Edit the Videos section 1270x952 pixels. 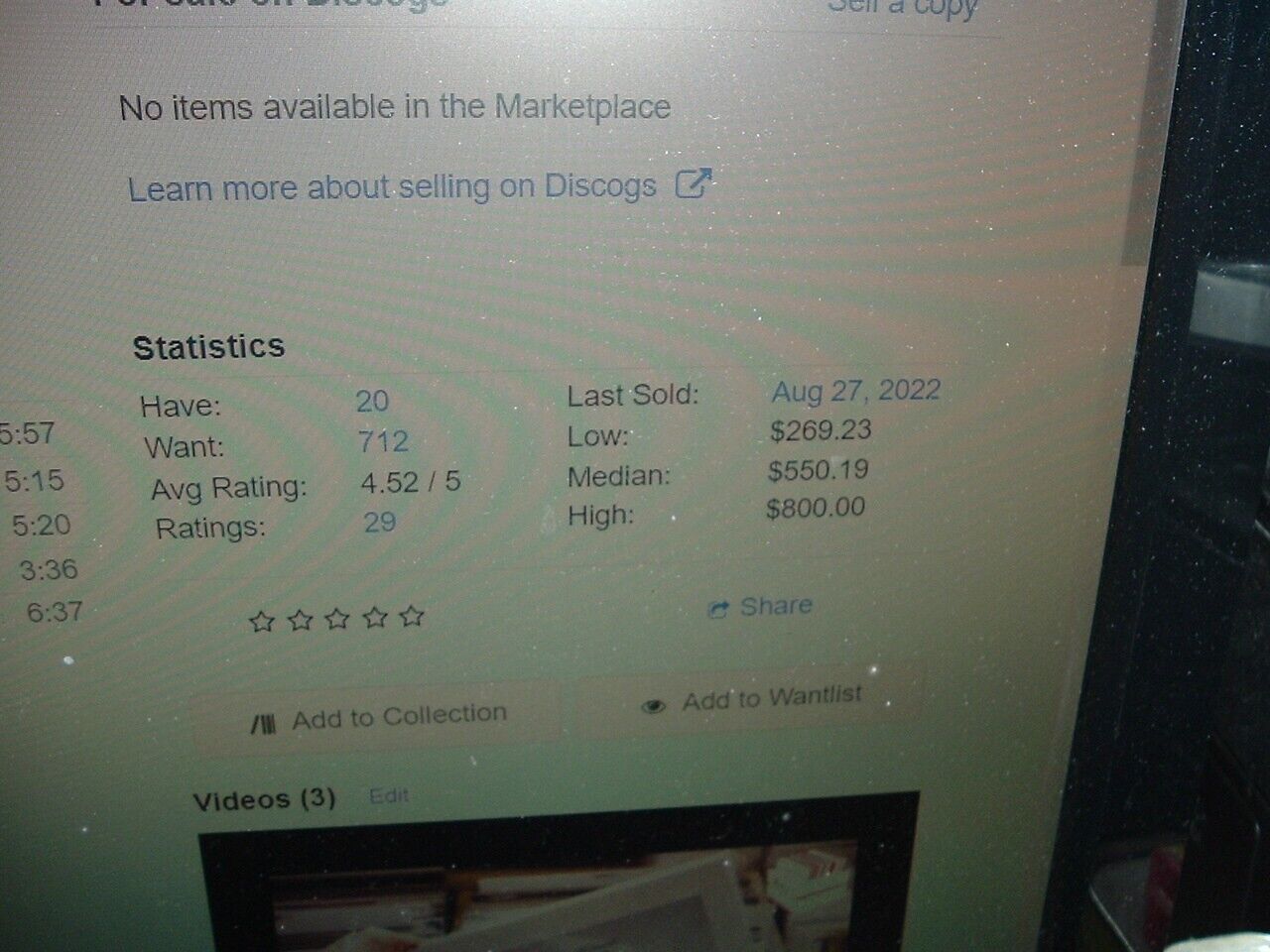tap(388, 795)
